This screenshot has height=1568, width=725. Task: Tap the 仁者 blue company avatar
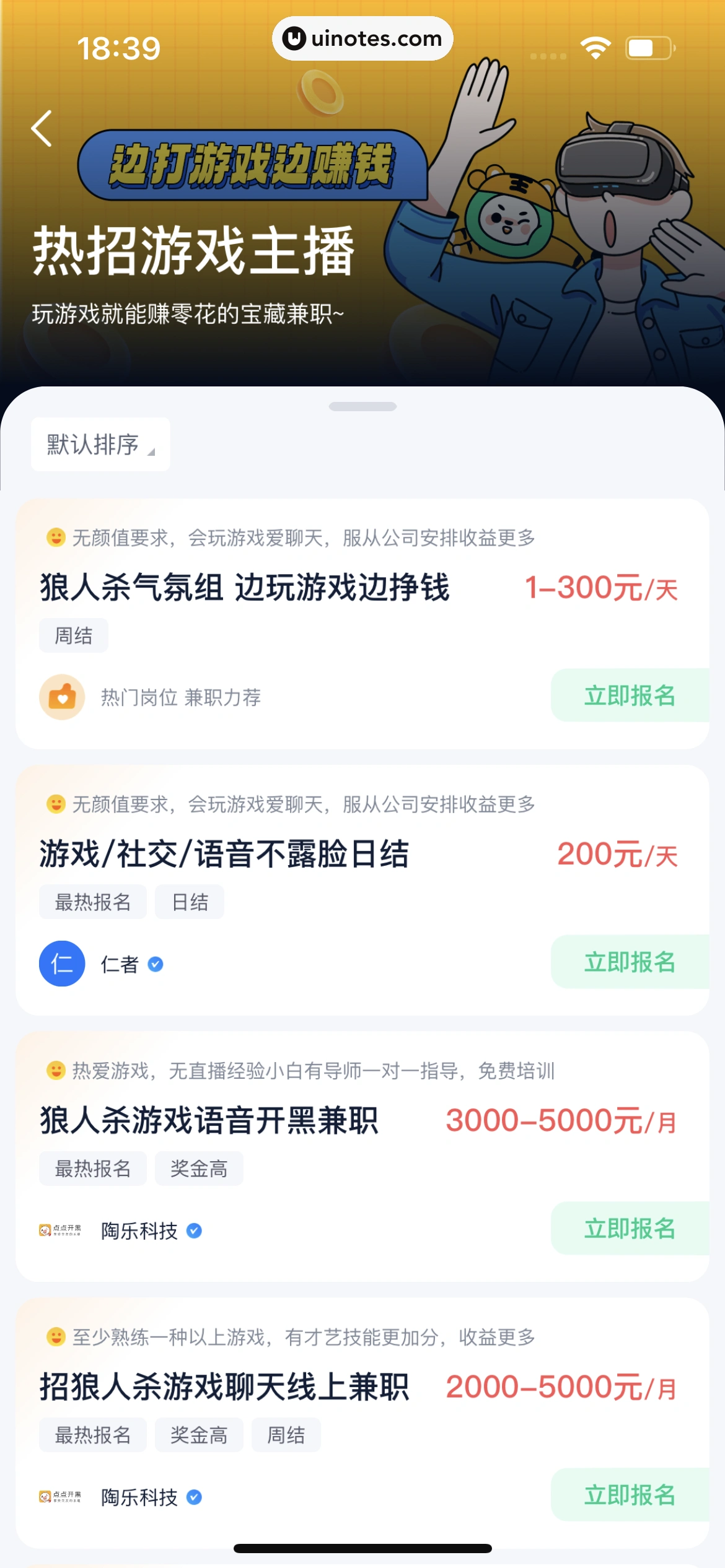click(x=62, y=964)
